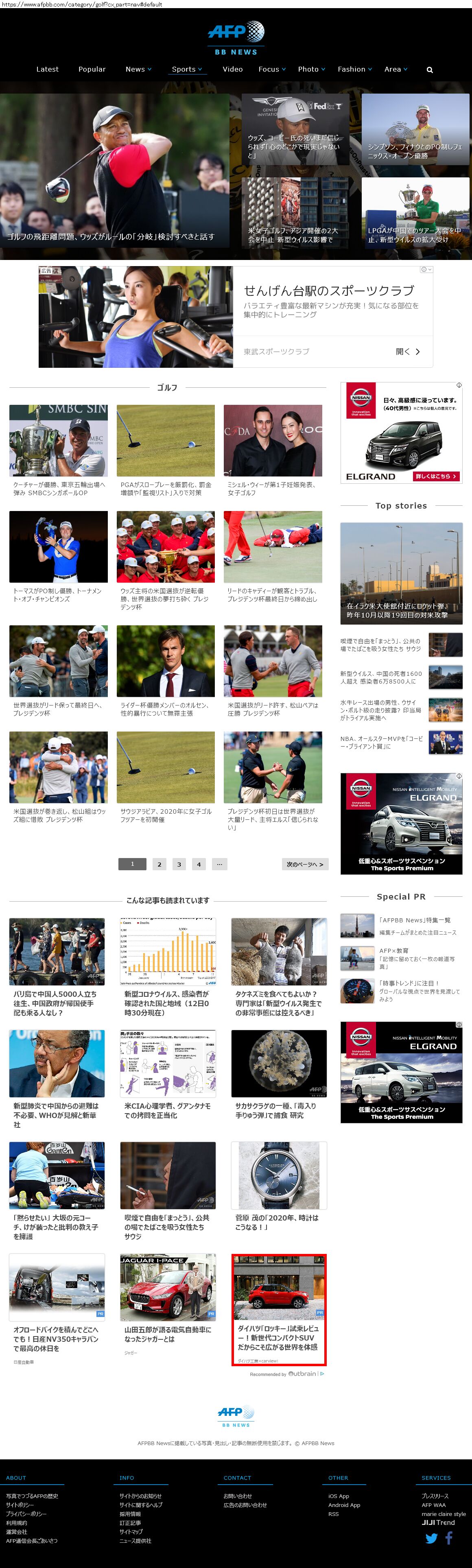
Task: Tap the 次のページへ next page button
Action: tap(304, 864)
